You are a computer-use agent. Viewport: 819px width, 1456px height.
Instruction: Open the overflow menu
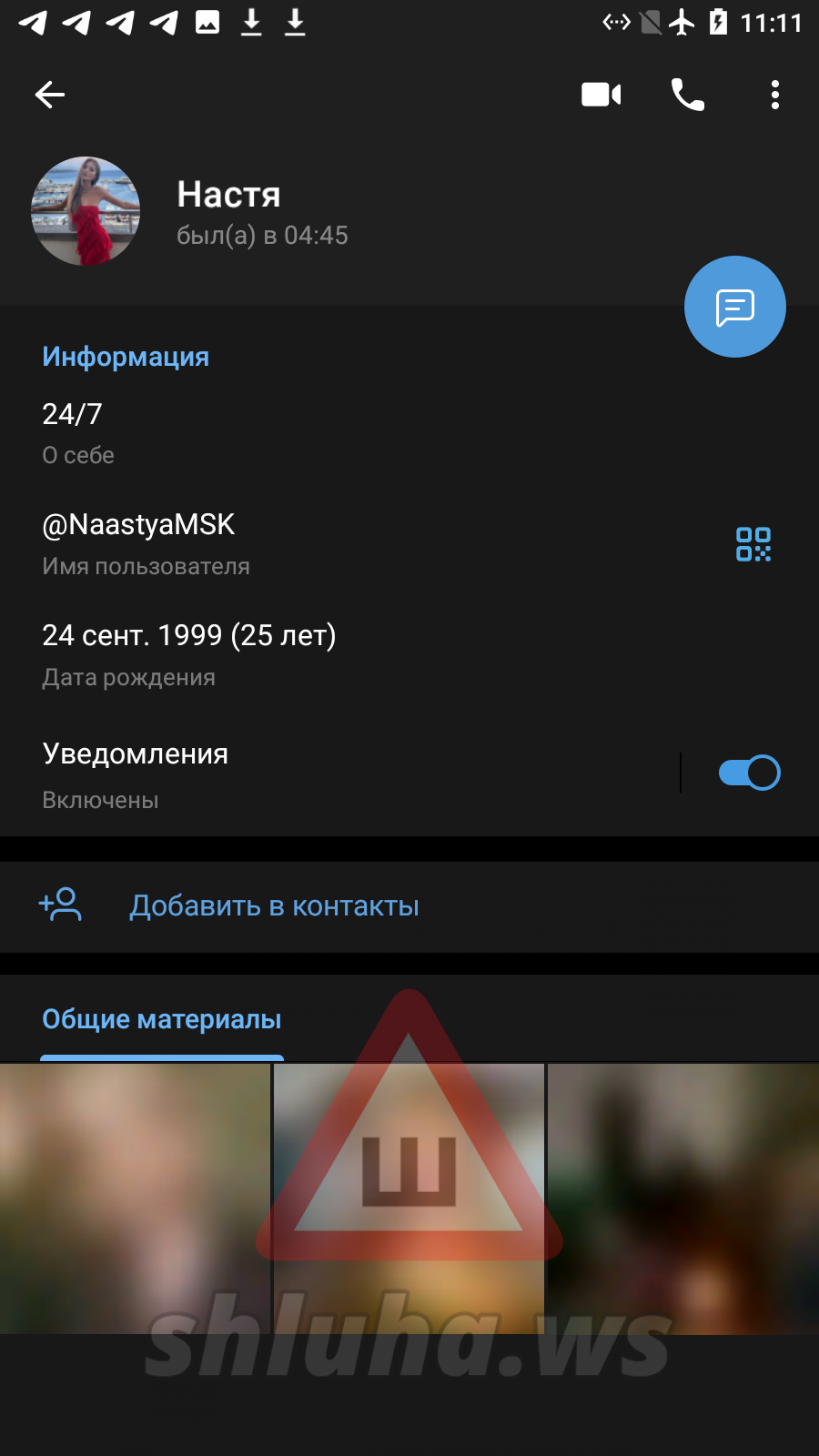click(x=774, y=95)
